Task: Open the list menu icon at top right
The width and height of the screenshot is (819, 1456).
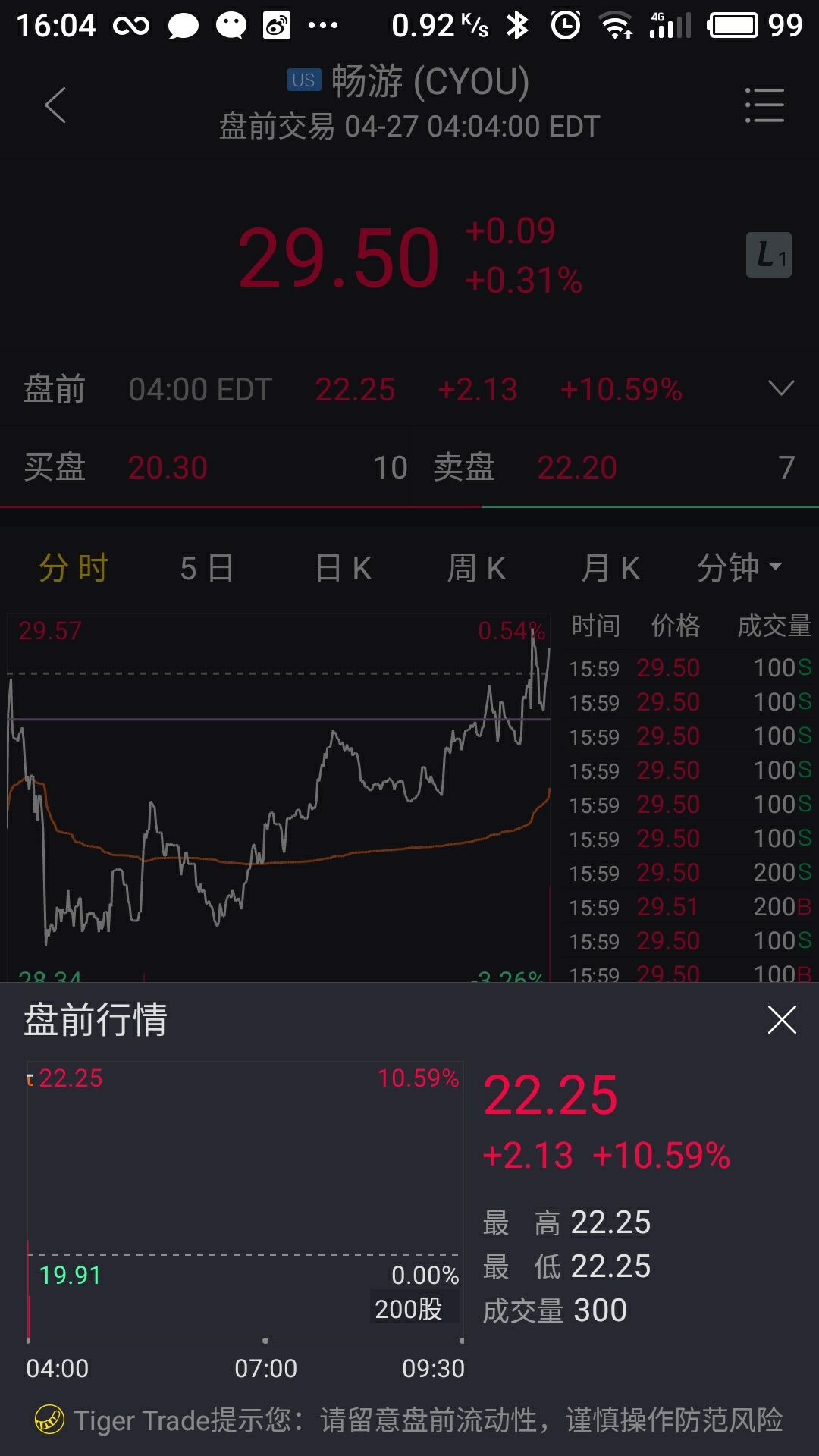Action: tap(764, 105)
